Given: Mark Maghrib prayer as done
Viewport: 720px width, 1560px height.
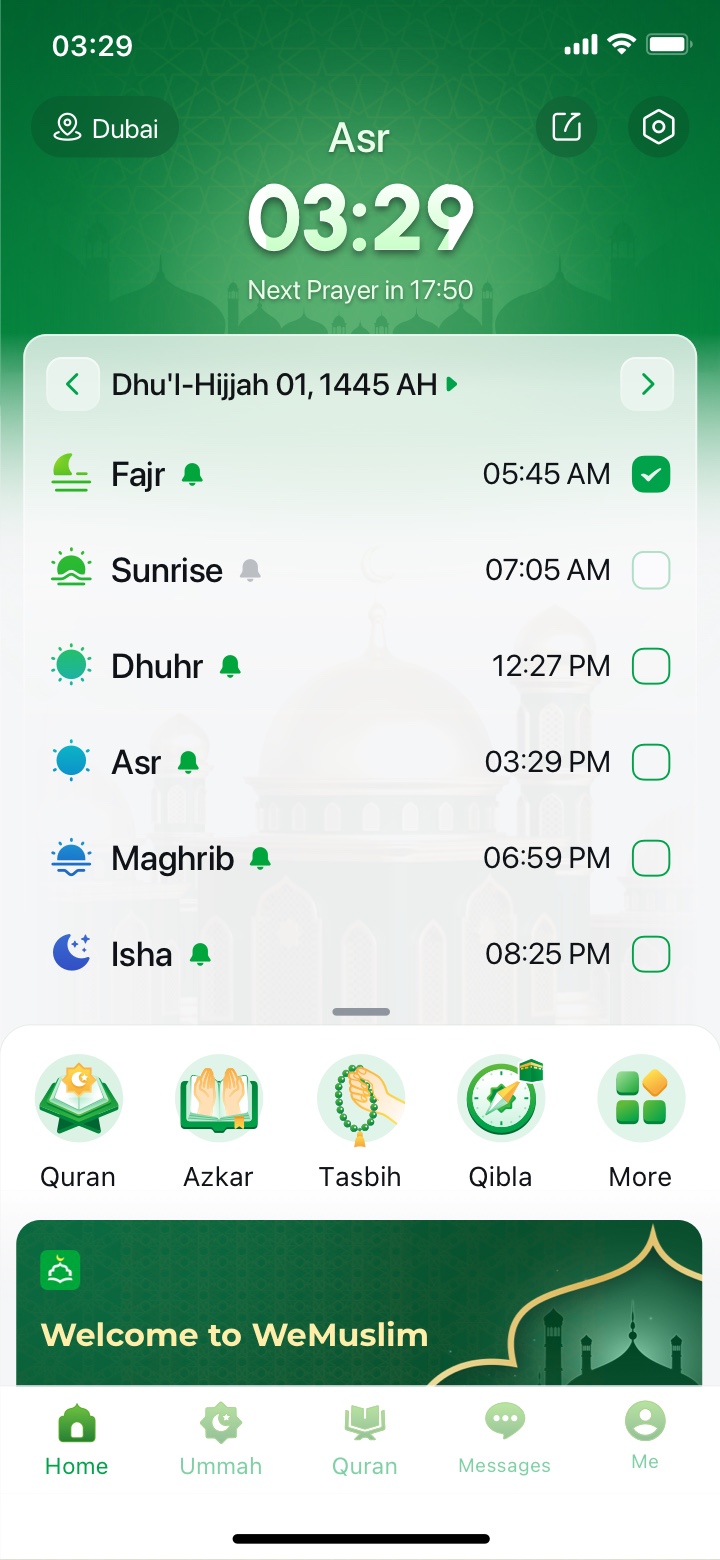Looking at the screenshot, I should click(x=651, y=858).
